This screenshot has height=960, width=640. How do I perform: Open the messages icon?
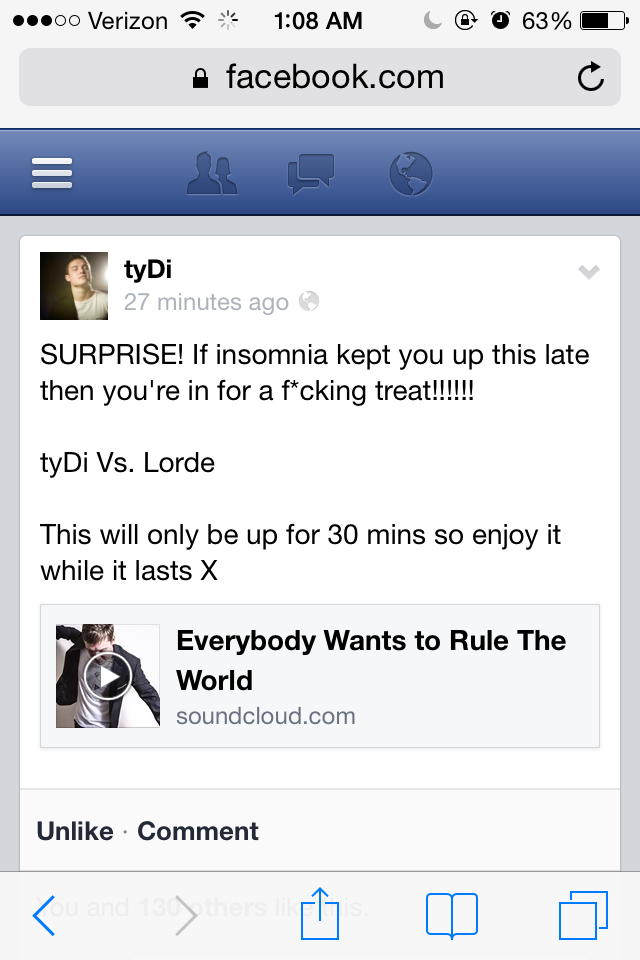tap(310, 173)
